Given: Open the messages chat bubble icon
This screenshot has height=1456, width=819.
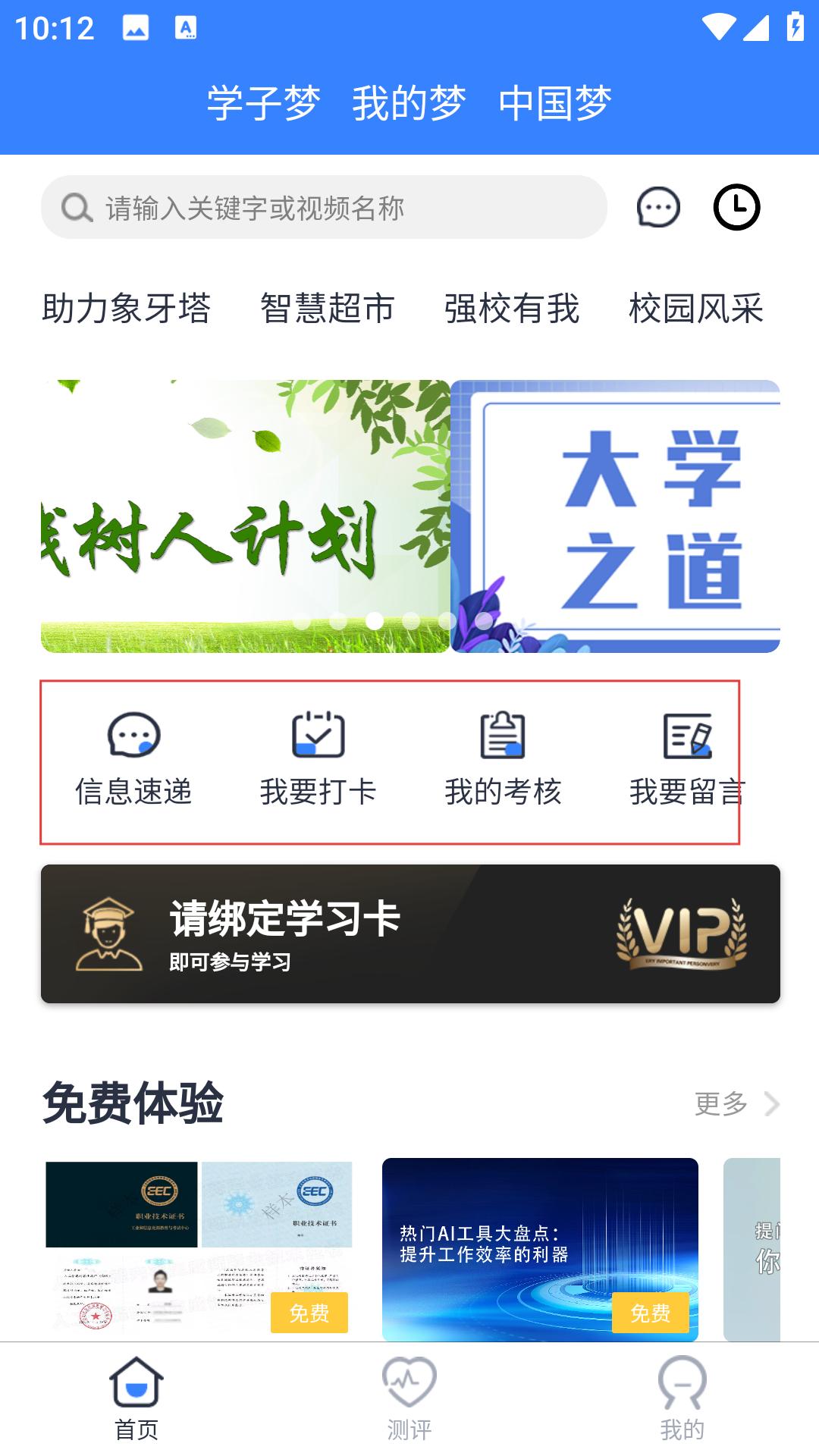Looking at the screenshot, I should [x=658, y=207].
